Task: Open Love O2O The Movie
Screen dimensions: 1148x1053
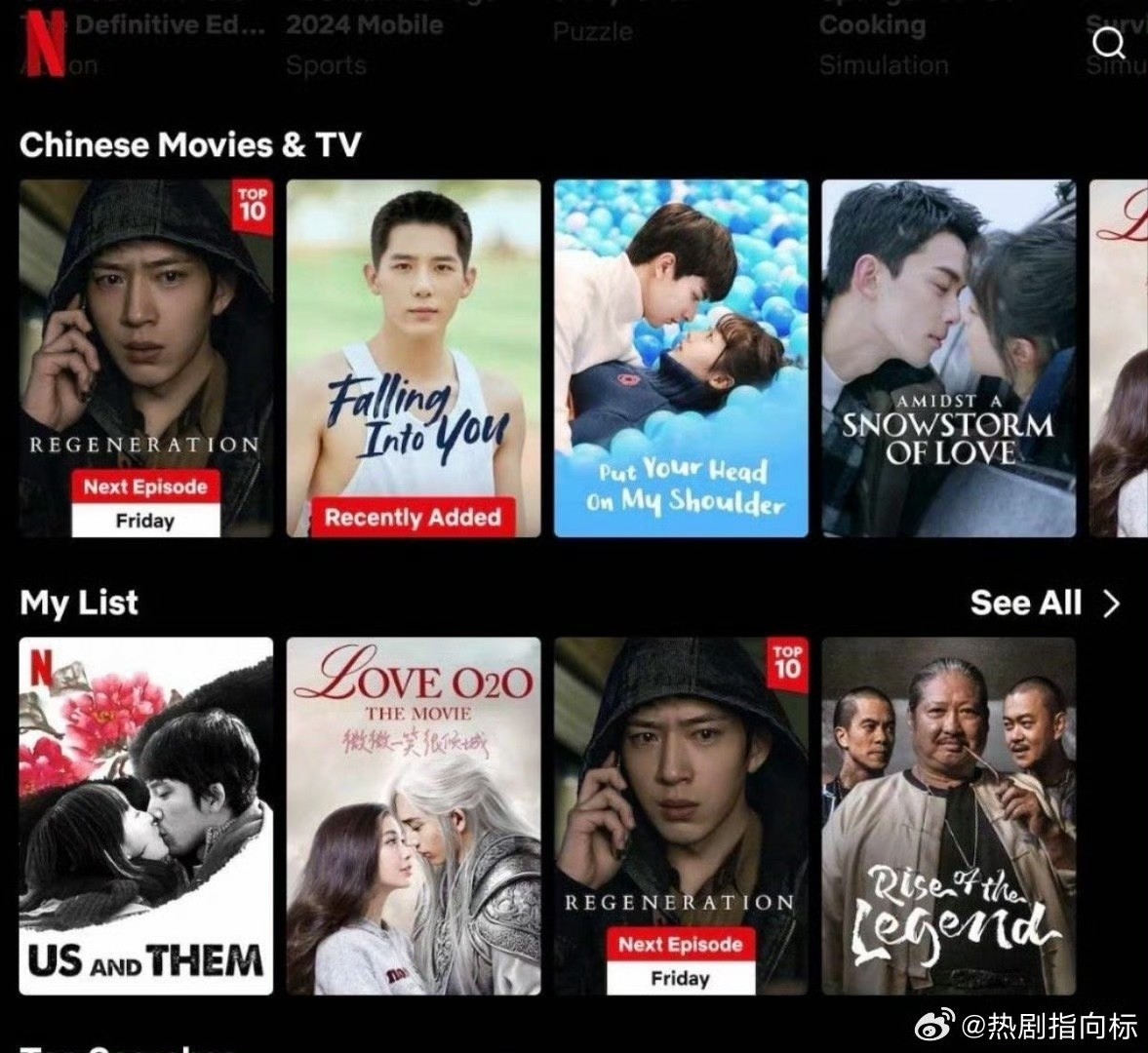Action: point(414,815)
